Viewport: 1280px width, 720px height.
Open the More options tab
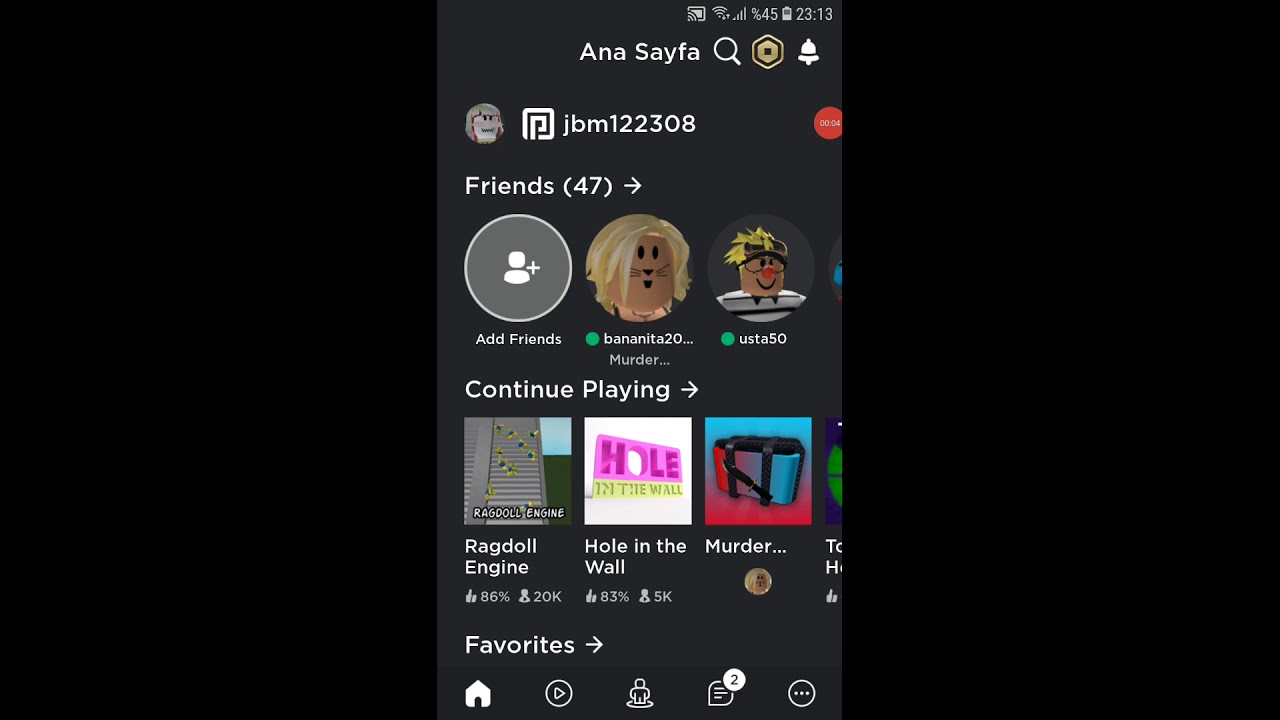pyautogui.click(x=802, y=693)
